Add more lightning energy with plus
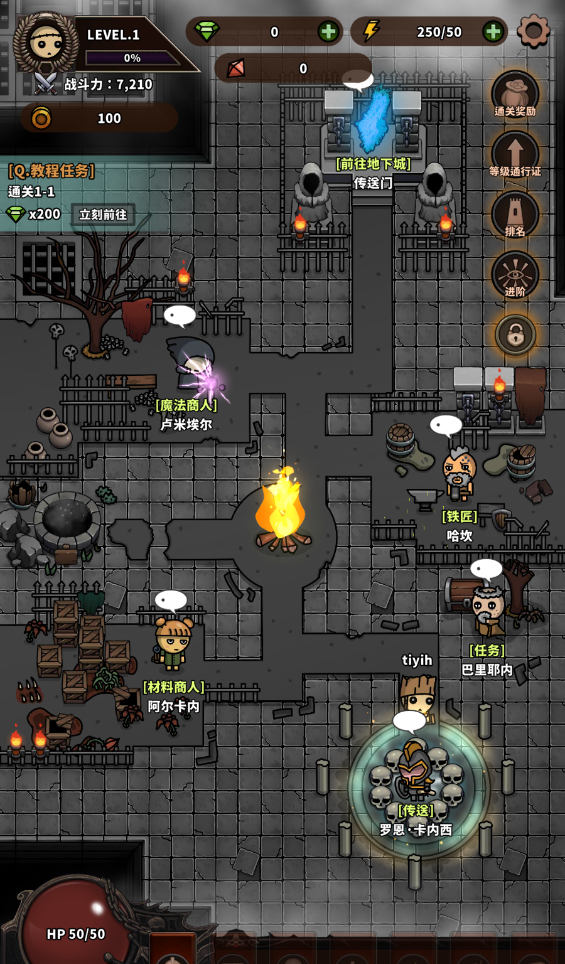Viewport: 565px width, 964px height. [x=493, y=31]
